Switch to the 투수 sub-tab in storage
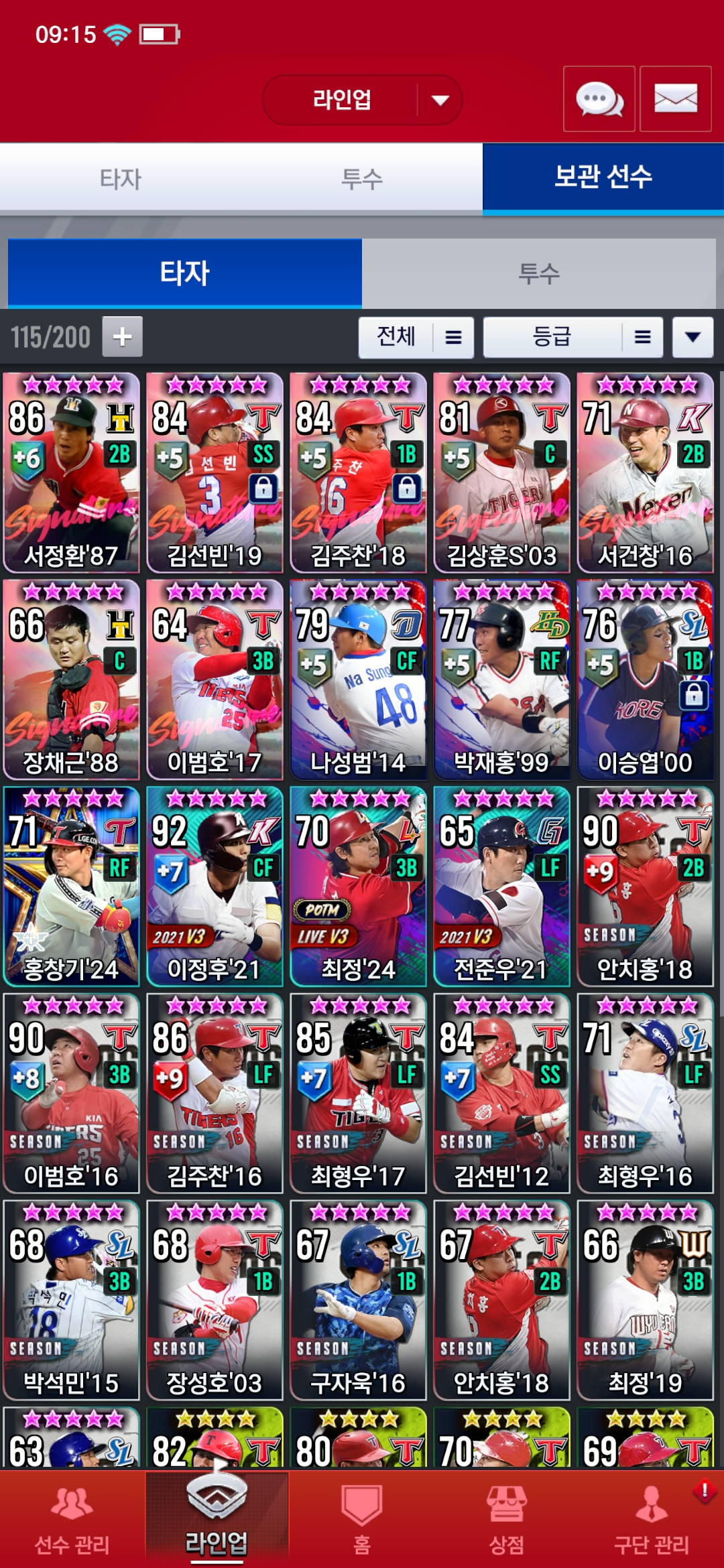The width and height of the screenshot is (724, 1568). tap(539, 273)
